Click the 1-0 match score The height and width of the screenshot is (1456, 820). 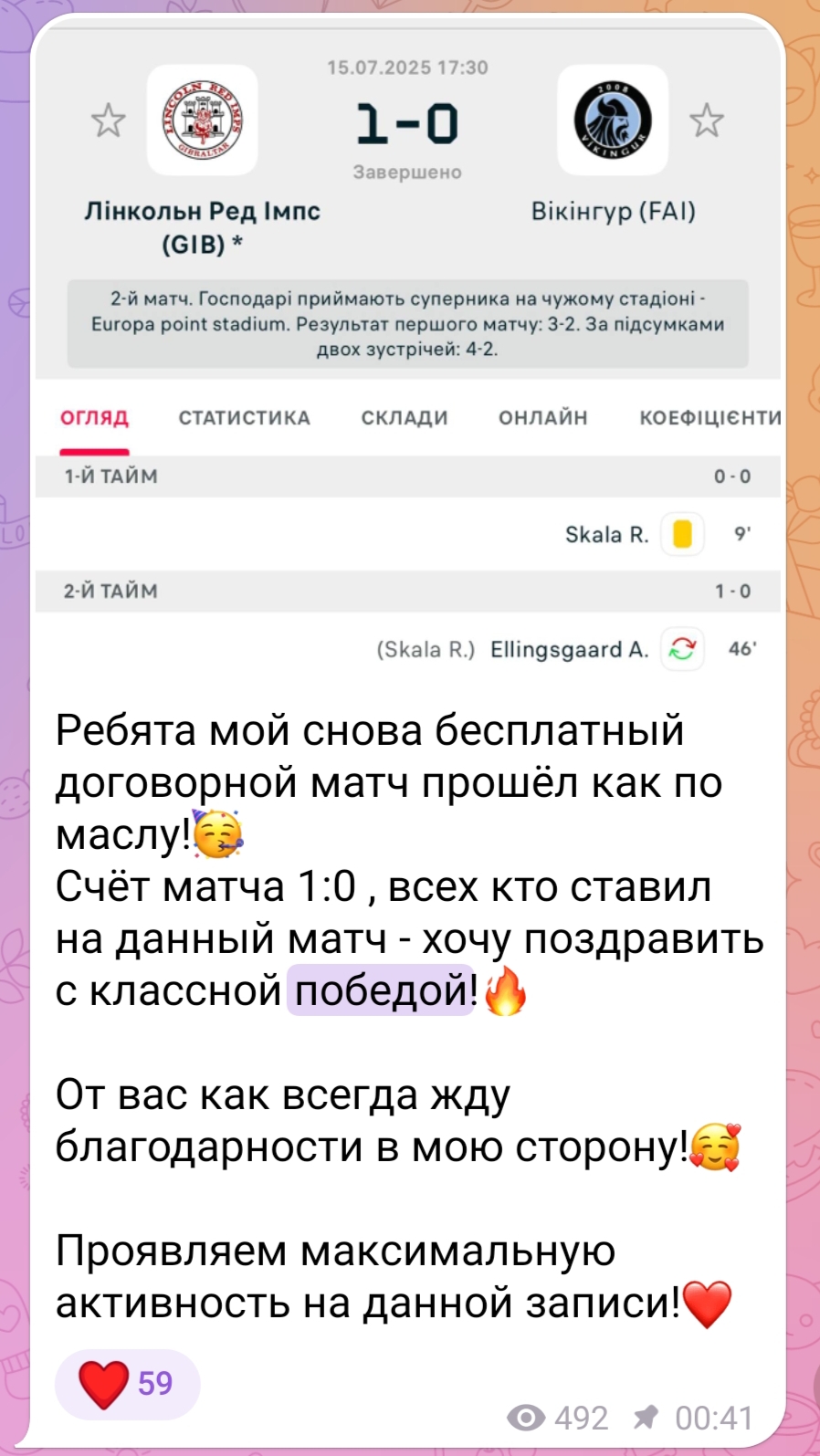pyautogui.click(x=409, y=122)
